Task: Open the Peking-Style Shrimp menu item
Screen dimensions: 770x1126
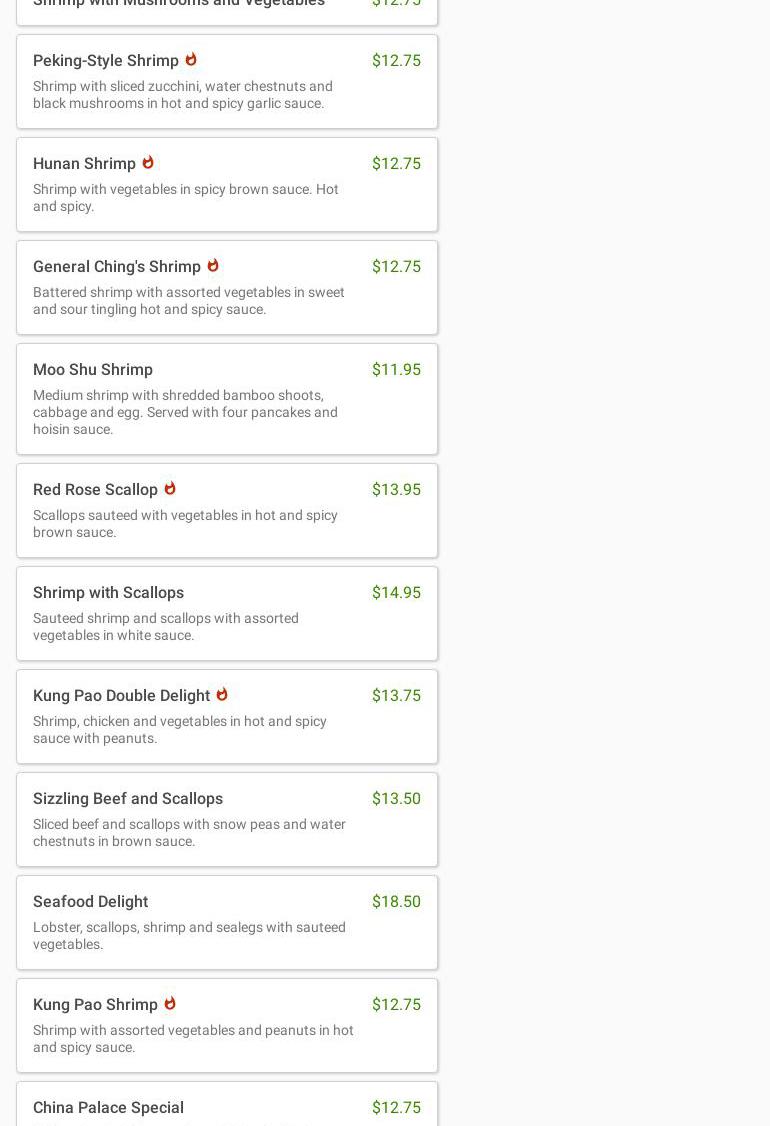Action: [x=226, y=82]
